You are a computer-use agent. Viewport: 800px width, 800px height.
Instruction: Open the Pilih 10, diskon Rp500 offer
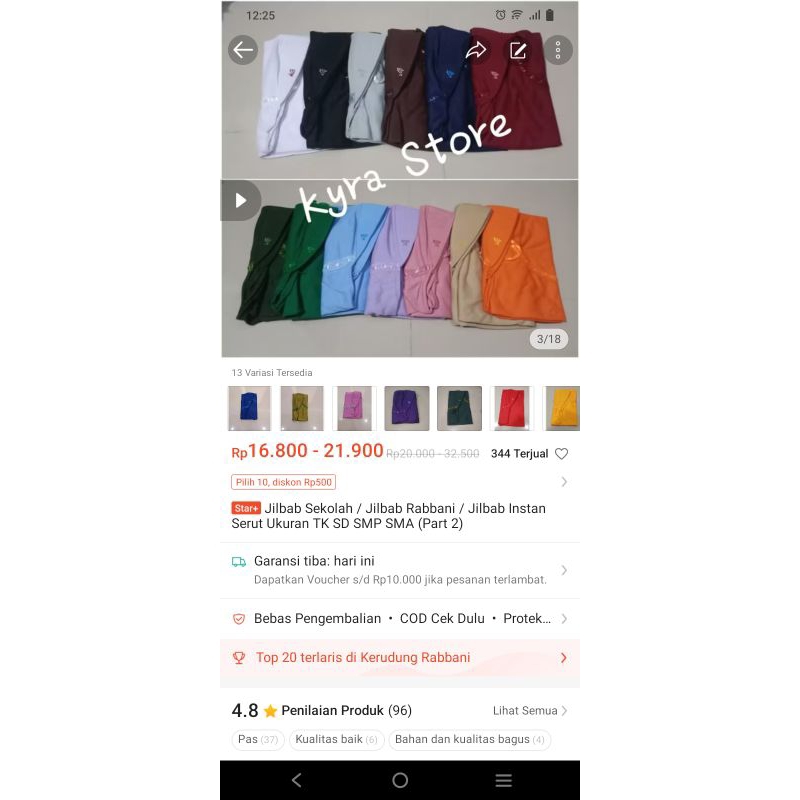coord(284,482)
